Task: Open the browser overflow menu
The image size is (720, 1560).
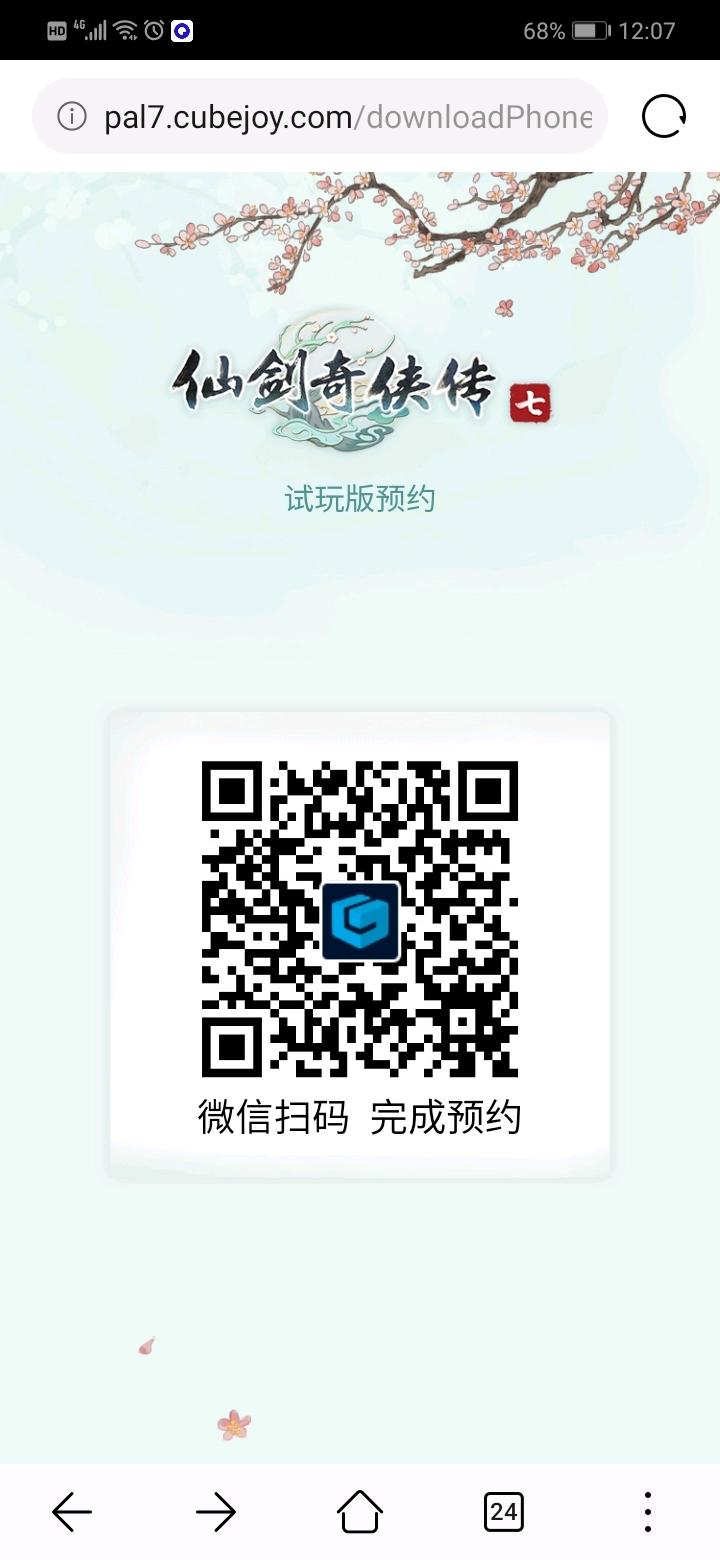Action: coord(647,1511)
